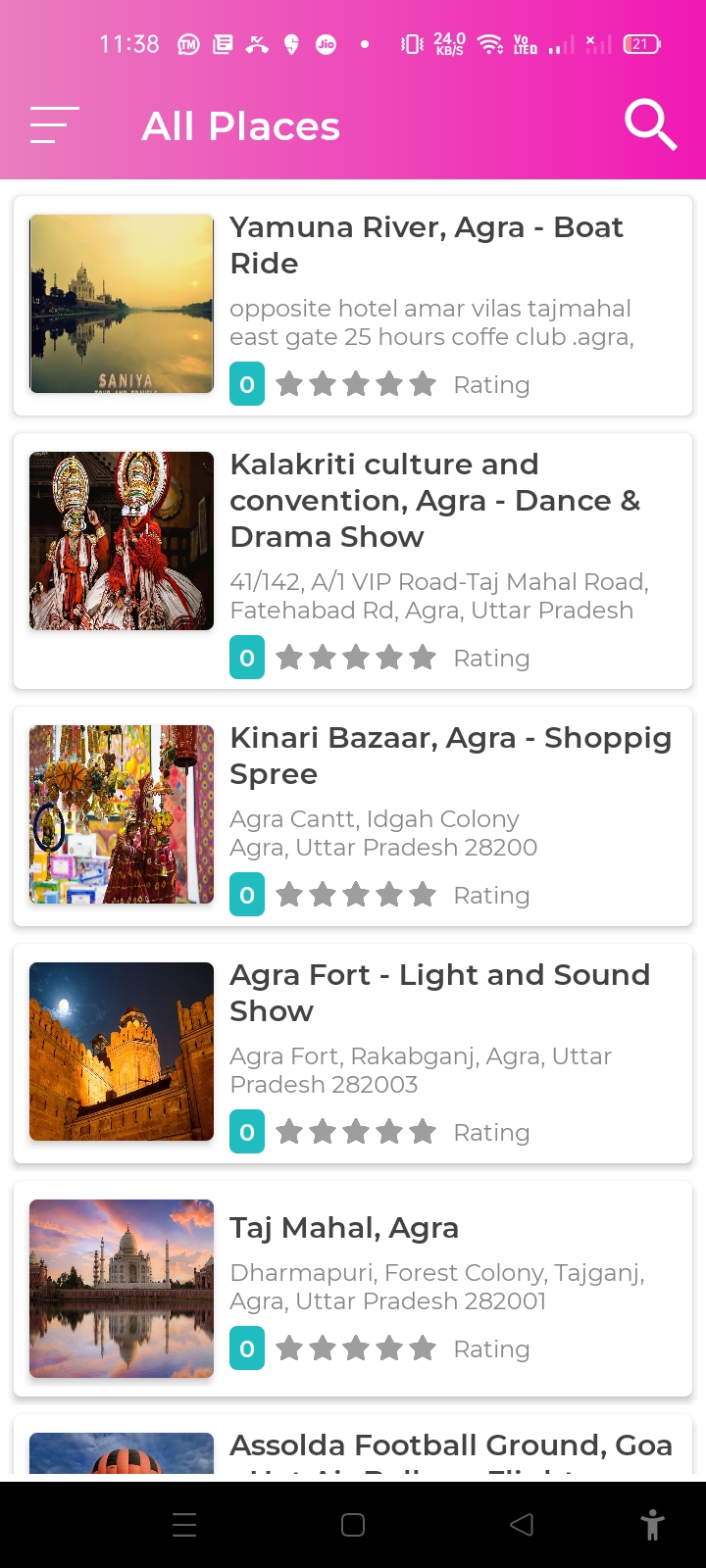The image size is (706, 1568).
Task: Go back using system navigation bar
Action: [522, 1524]
